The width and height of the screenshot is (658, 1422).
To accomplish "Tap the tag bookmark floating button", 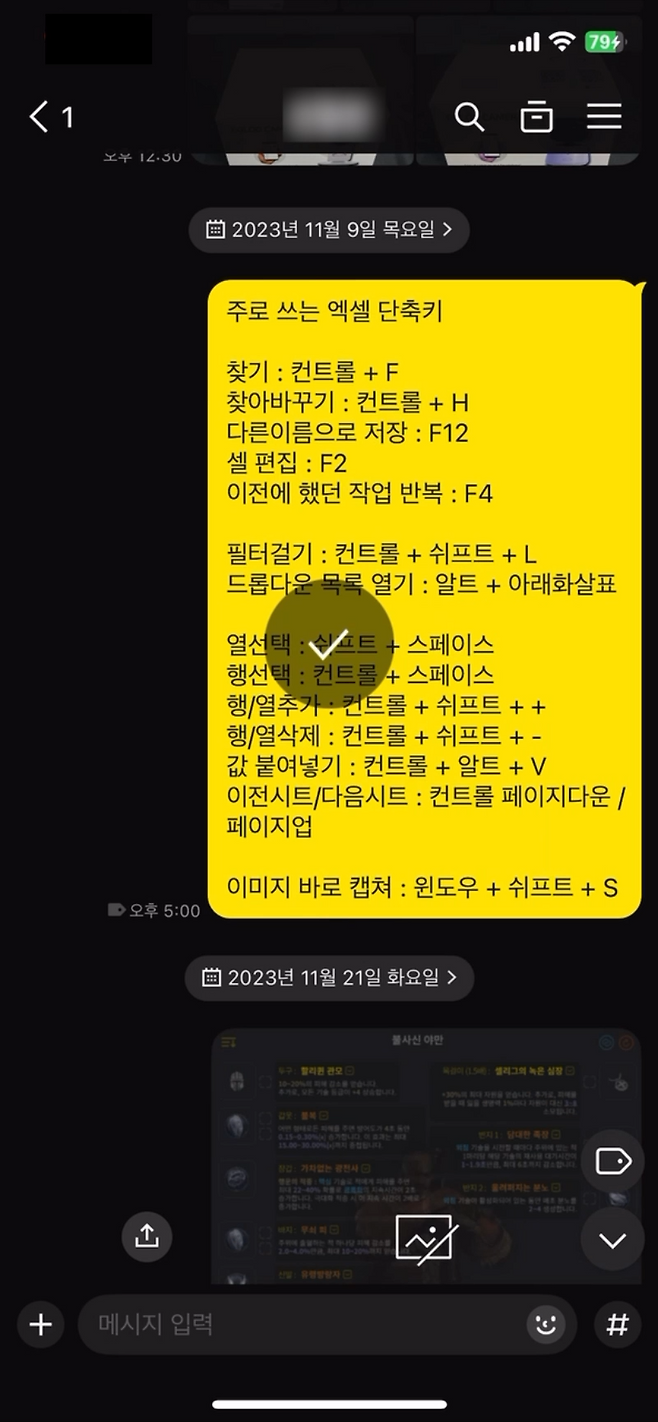I will point(612,1161).
